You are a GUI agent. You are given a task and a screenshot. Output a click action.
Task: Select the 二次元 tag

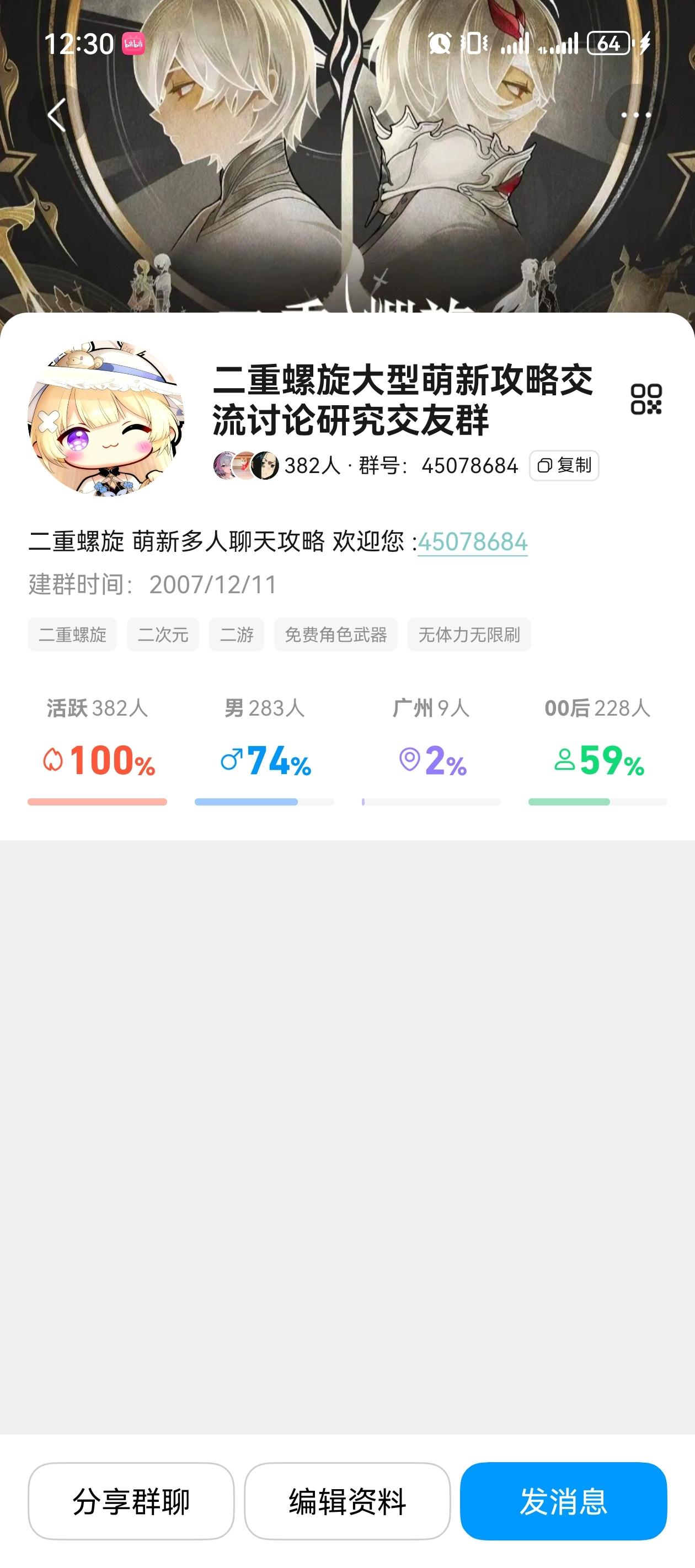coord(163,635)
